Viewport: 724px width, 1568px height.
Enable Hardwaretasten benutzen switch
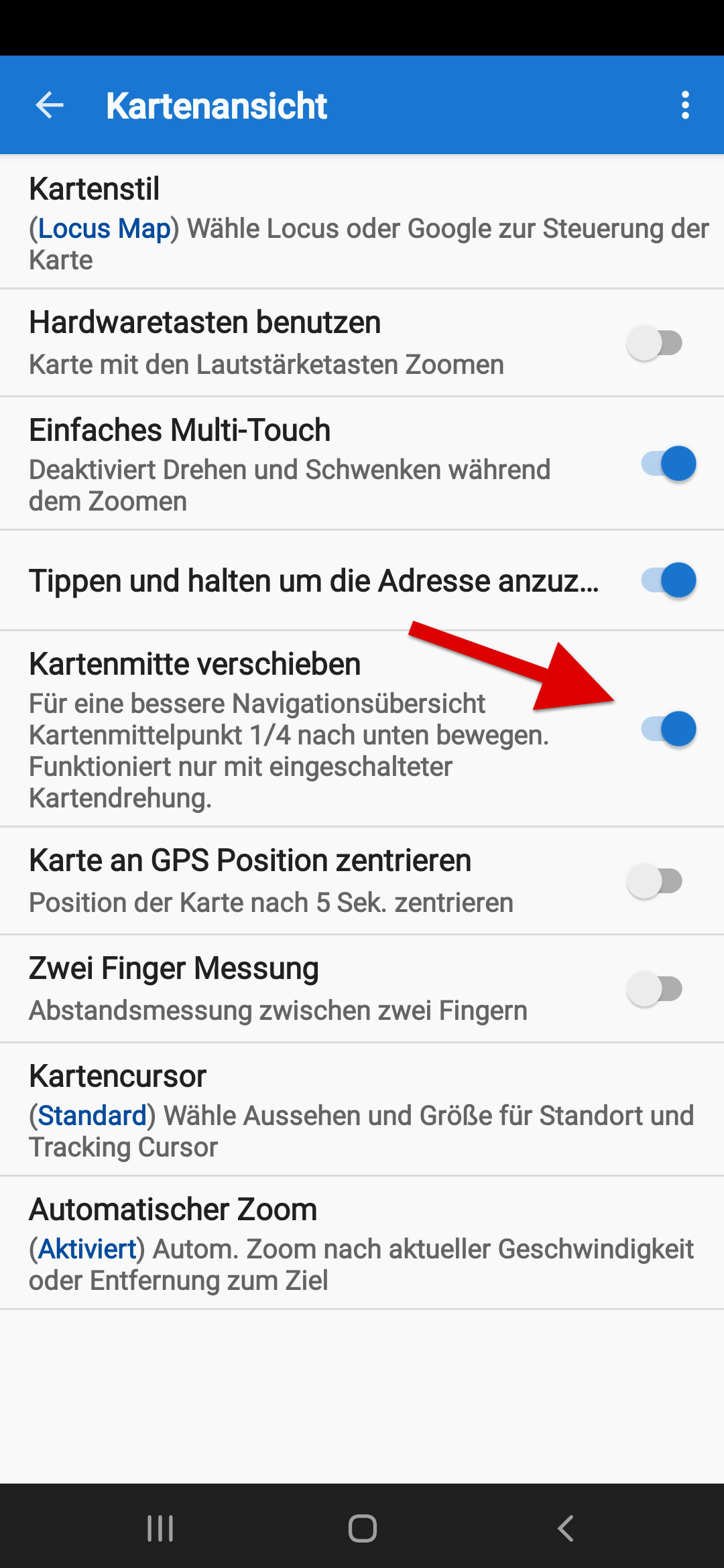[x=655, y=343]
